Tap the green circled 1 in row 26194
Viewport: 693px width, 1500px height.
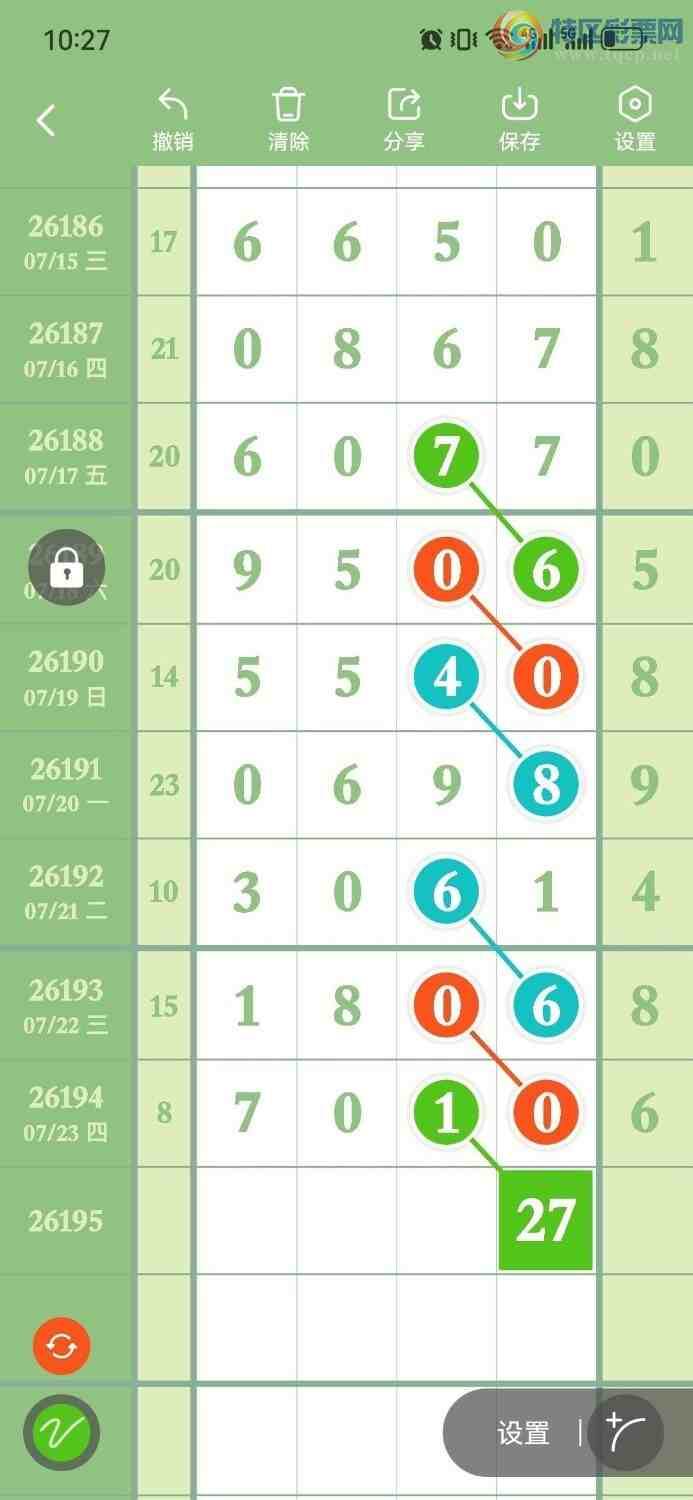tap(447, 1112)
